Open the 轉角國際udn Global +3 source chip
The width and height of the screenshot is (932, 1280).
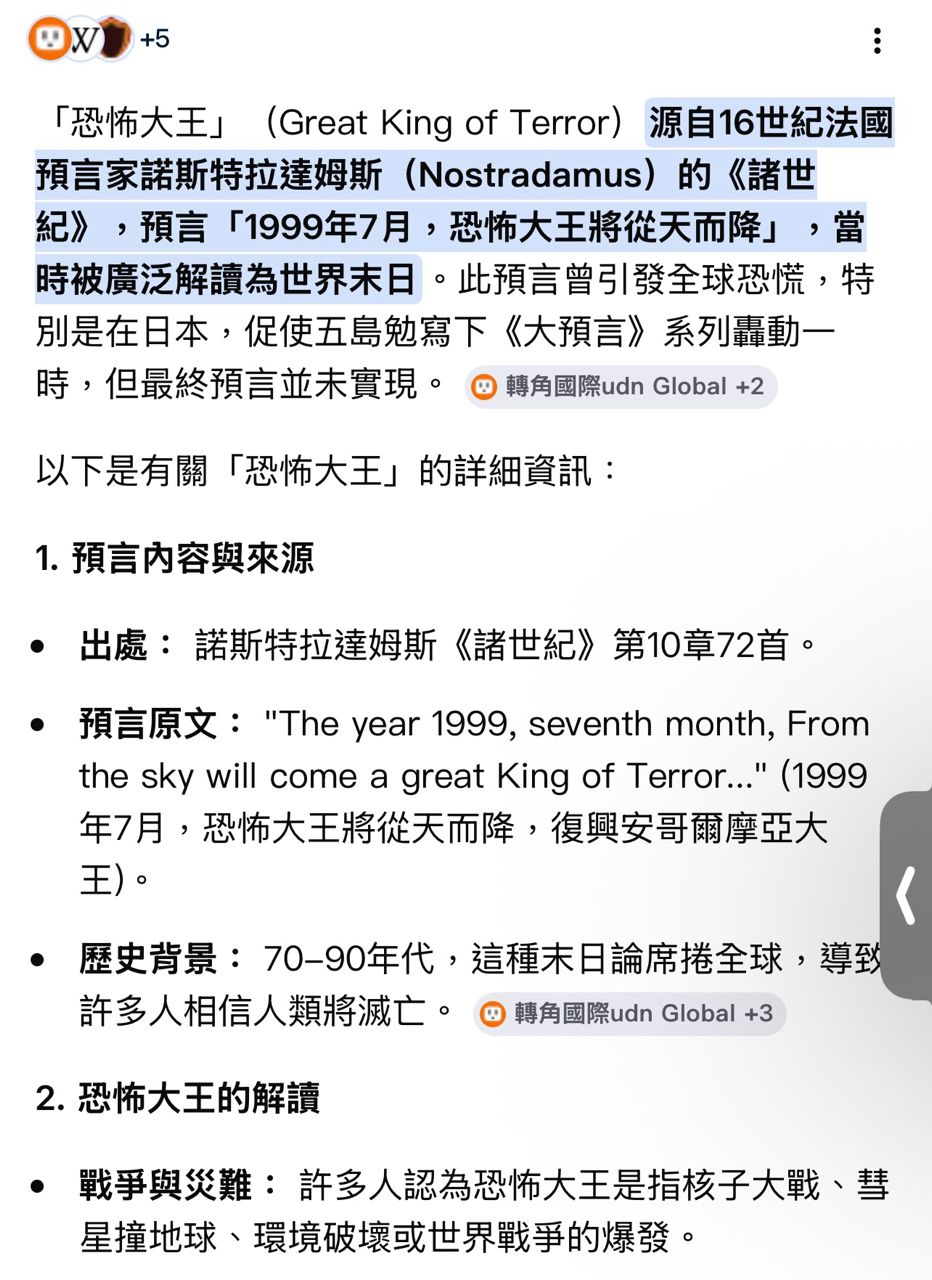629,1014
